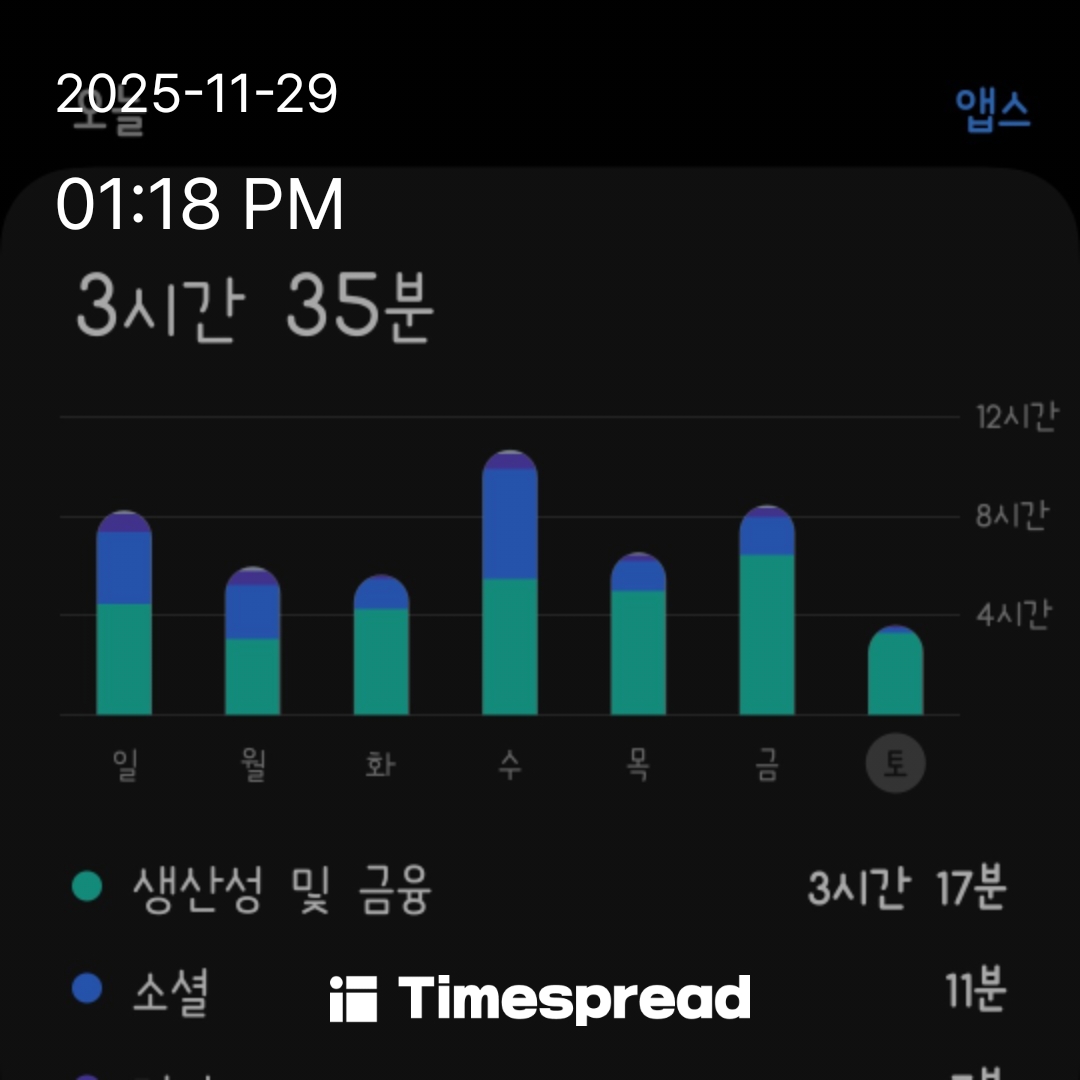Tap the highlighted 토 (Saturday) day
This screenshot has height=1080, width=1080.
point(895,765)
